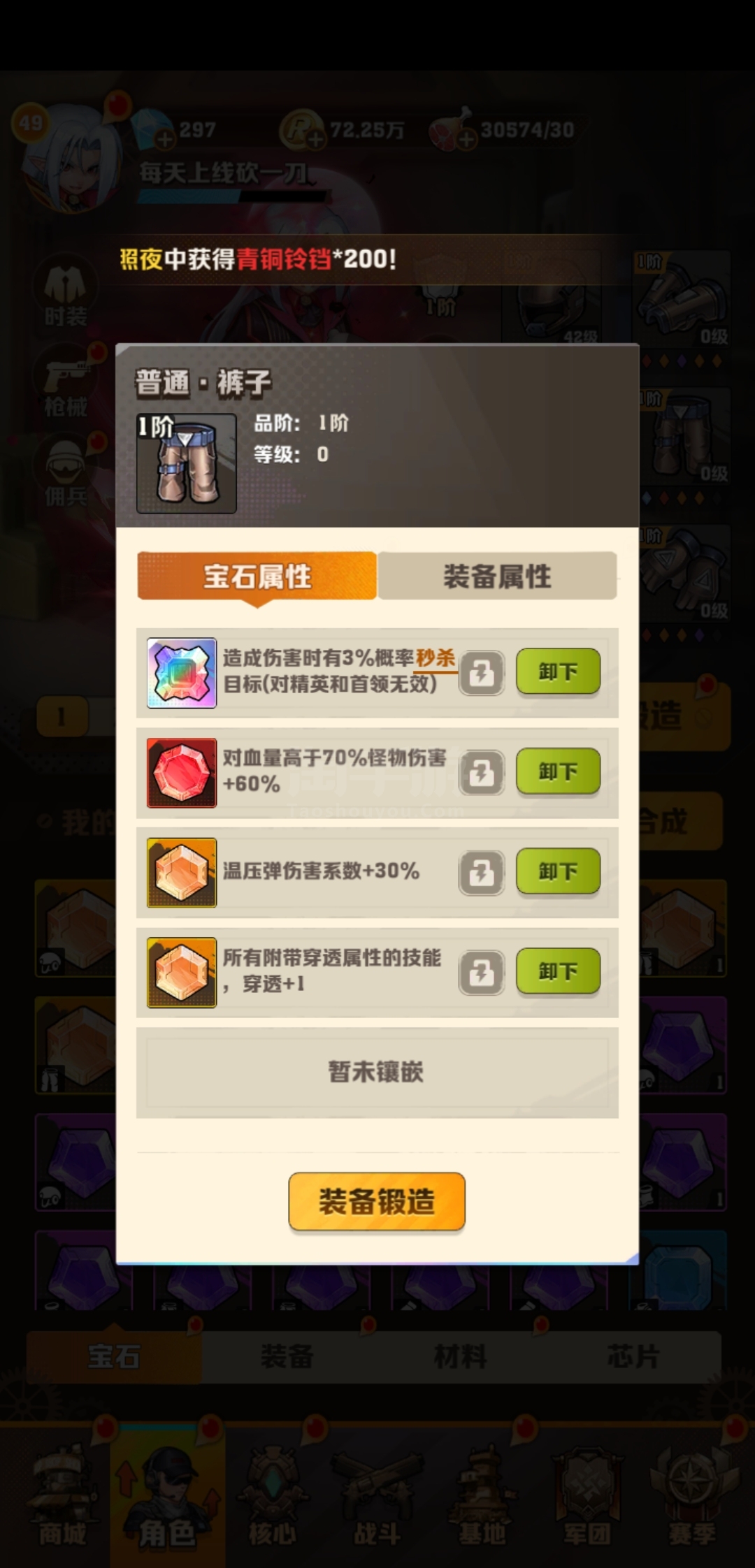Tap the underlined 秒杀 keyword link
755x1568 pixels.
click(436, 658)
